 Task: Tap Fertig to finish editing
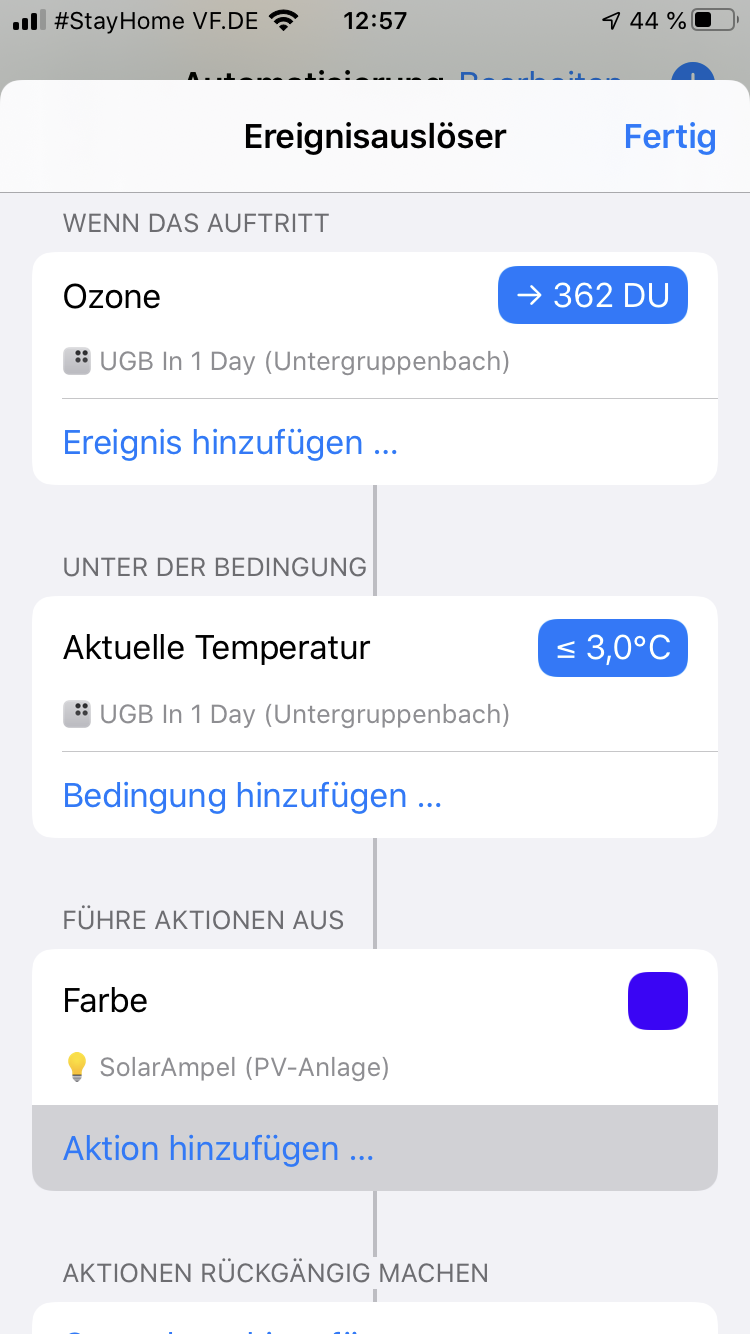pyautogui.click(x=669, y=136)
